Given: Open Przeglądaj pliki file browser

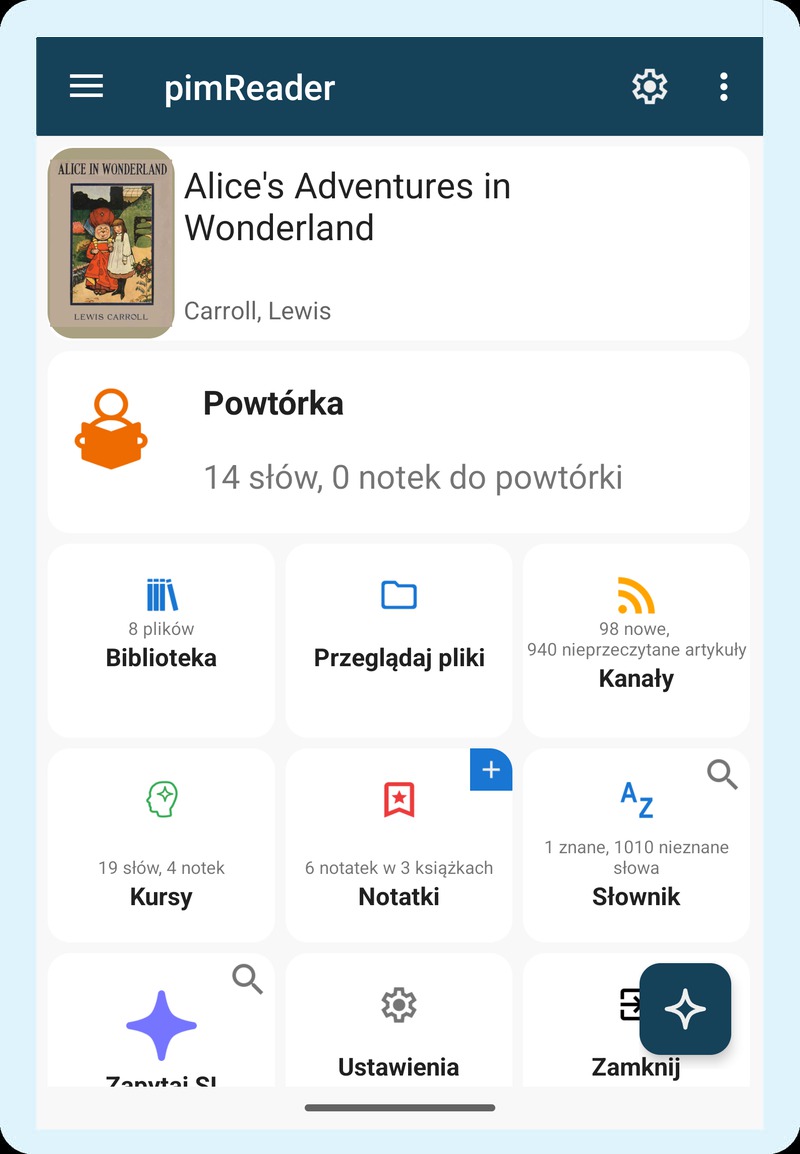Looking at the screenshot, I should coord(399,641).
